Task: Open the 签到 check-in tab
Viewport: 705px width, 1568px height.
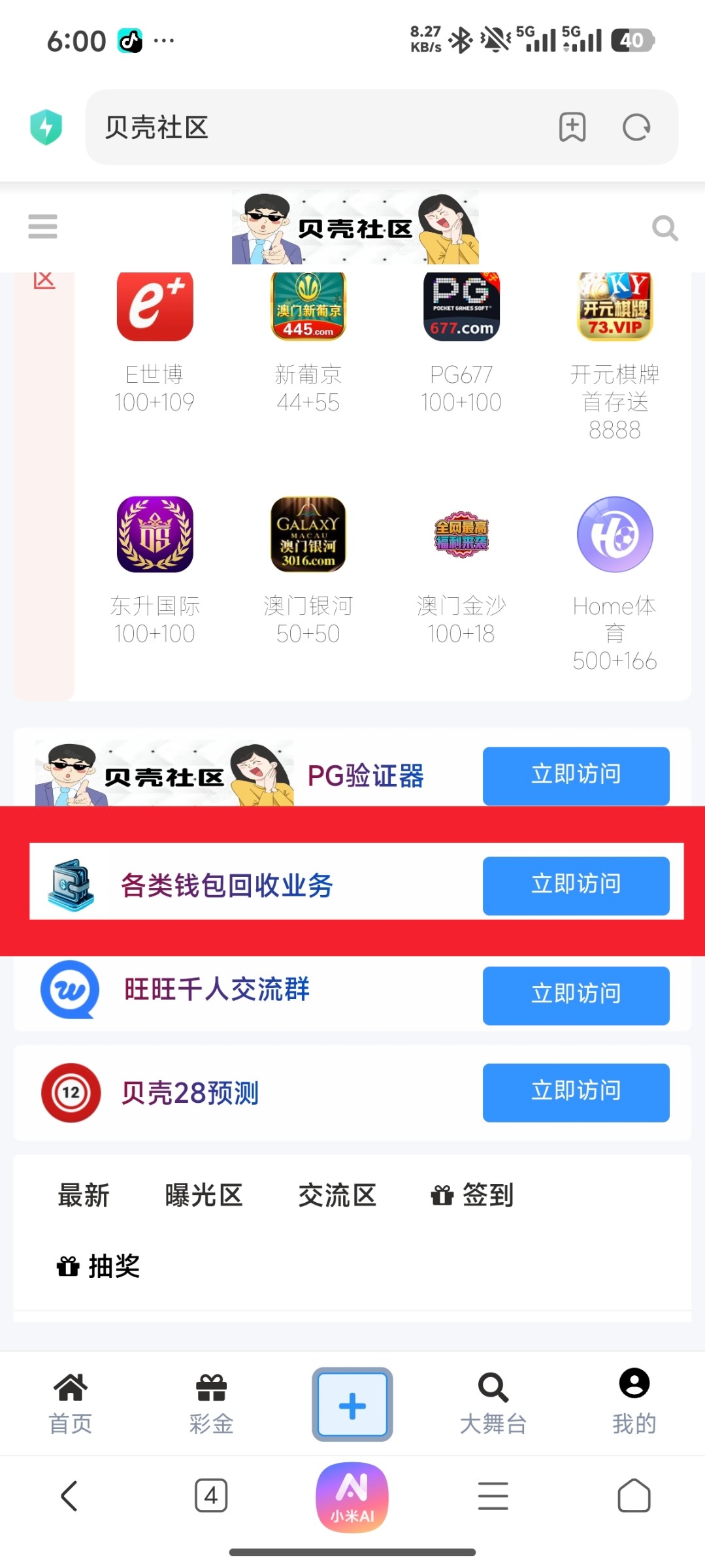Action: coord(472,1195)
